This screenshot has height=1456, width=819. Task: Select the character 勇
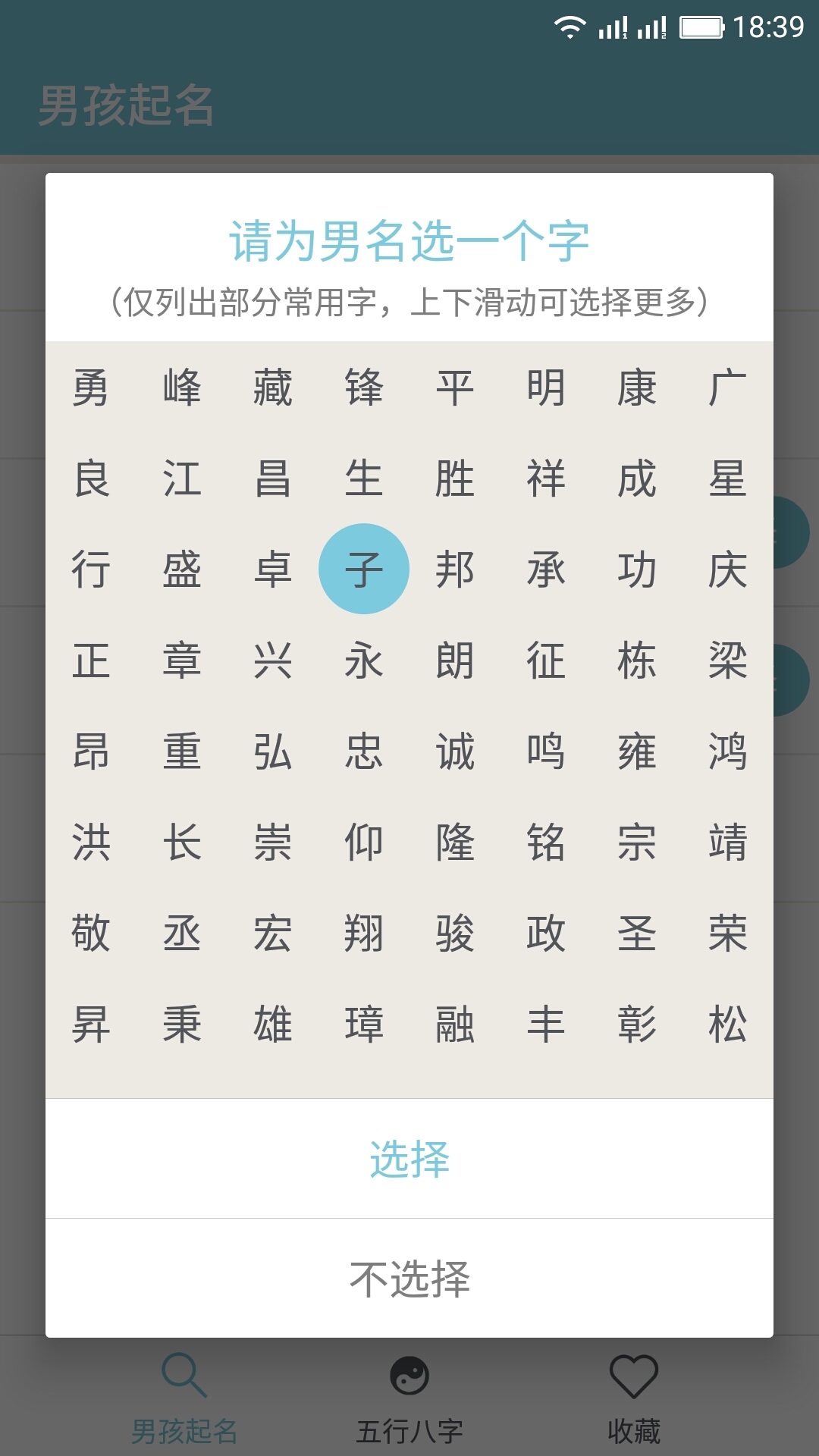(91, 388)
